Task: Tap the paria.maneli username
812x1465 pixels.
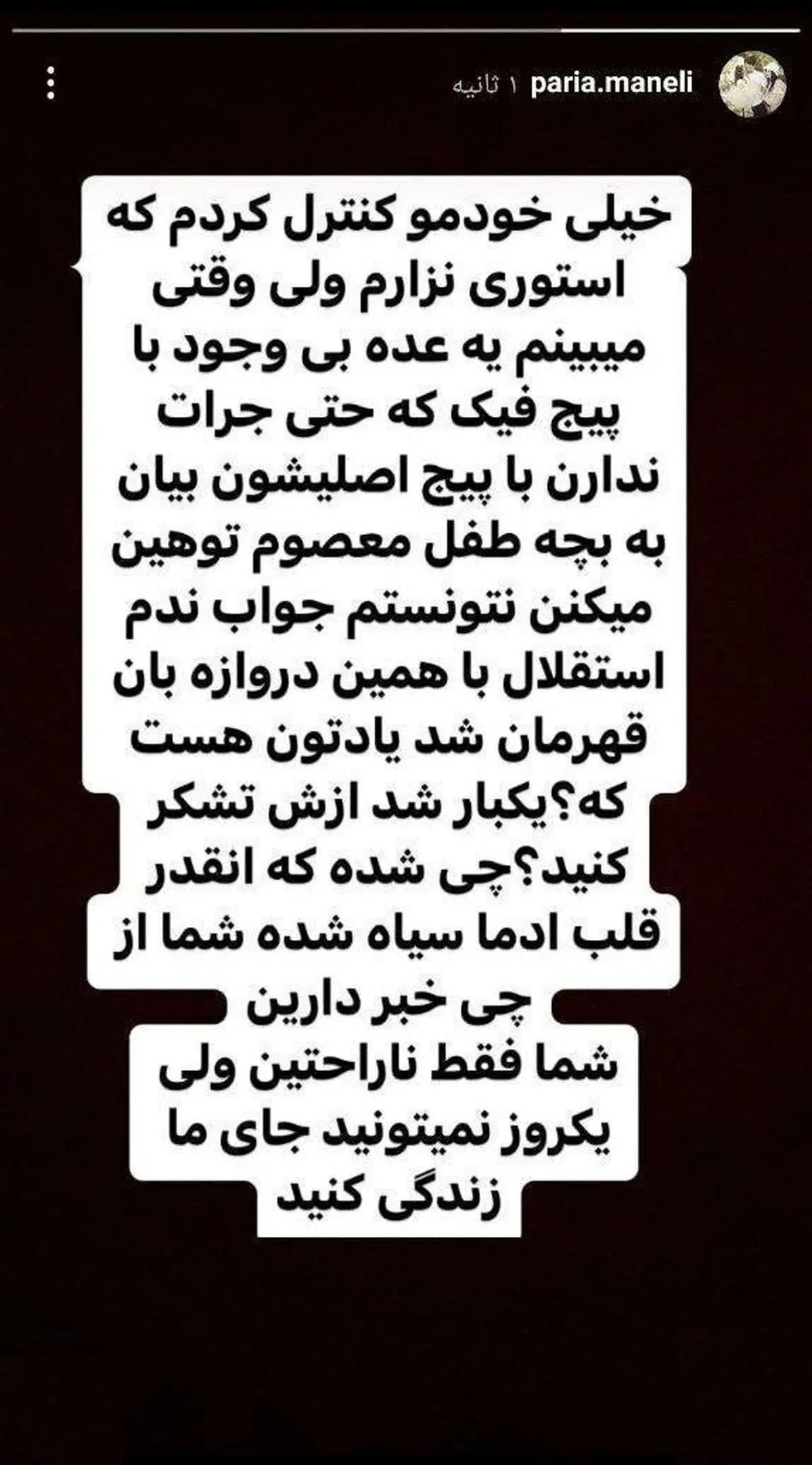Action: click(612, 84)
